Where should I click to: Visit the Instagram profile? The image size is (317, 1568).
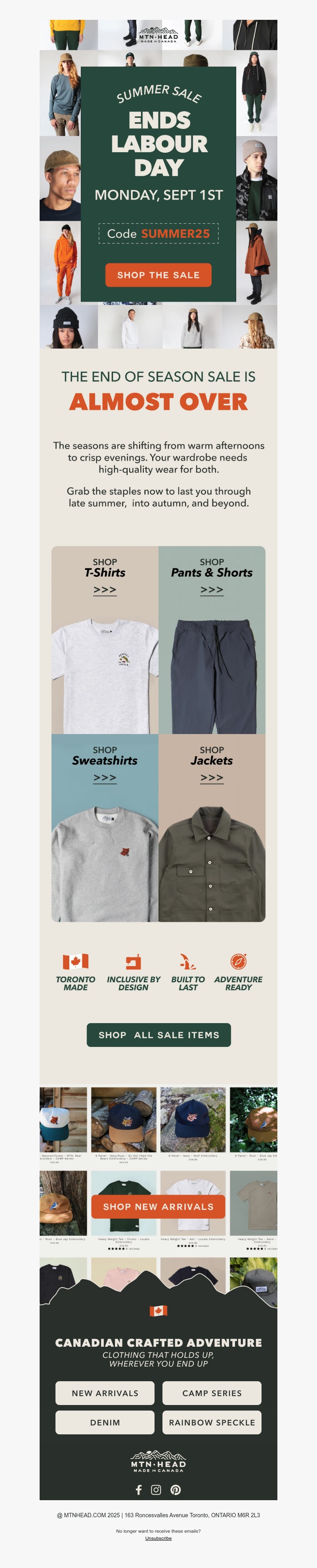(157, 1489)
